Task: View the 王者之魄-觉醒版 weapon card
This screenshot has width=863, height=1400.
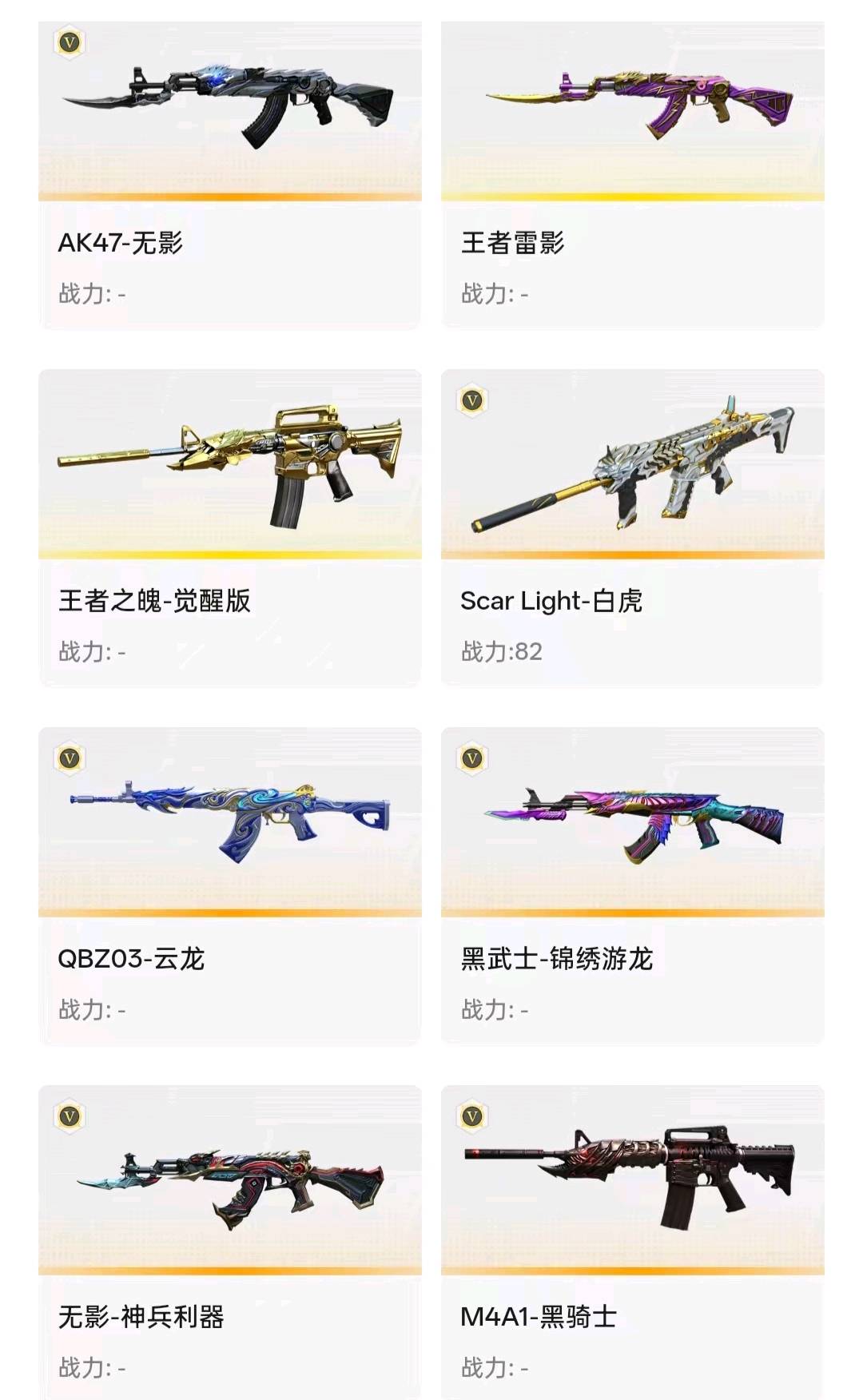Action: (230, 527)
